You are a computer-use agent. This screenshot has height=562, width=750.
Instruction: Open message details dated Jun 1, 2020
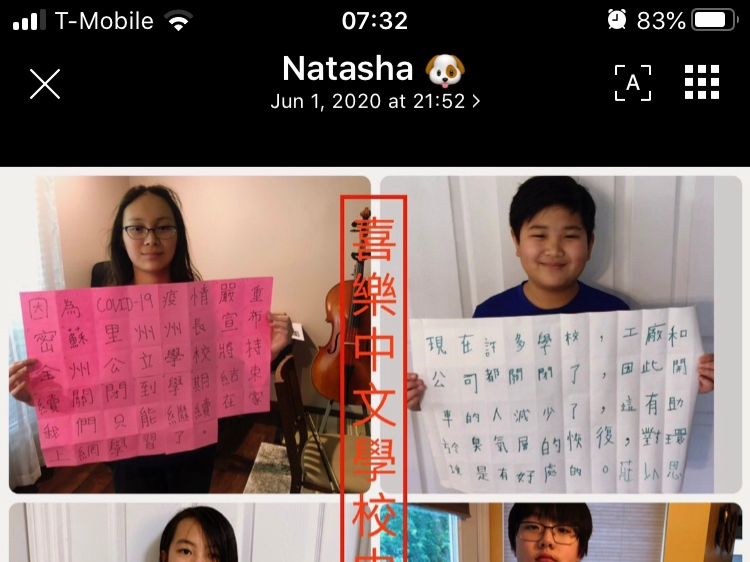pyautogui.click(x=374, y=101)
